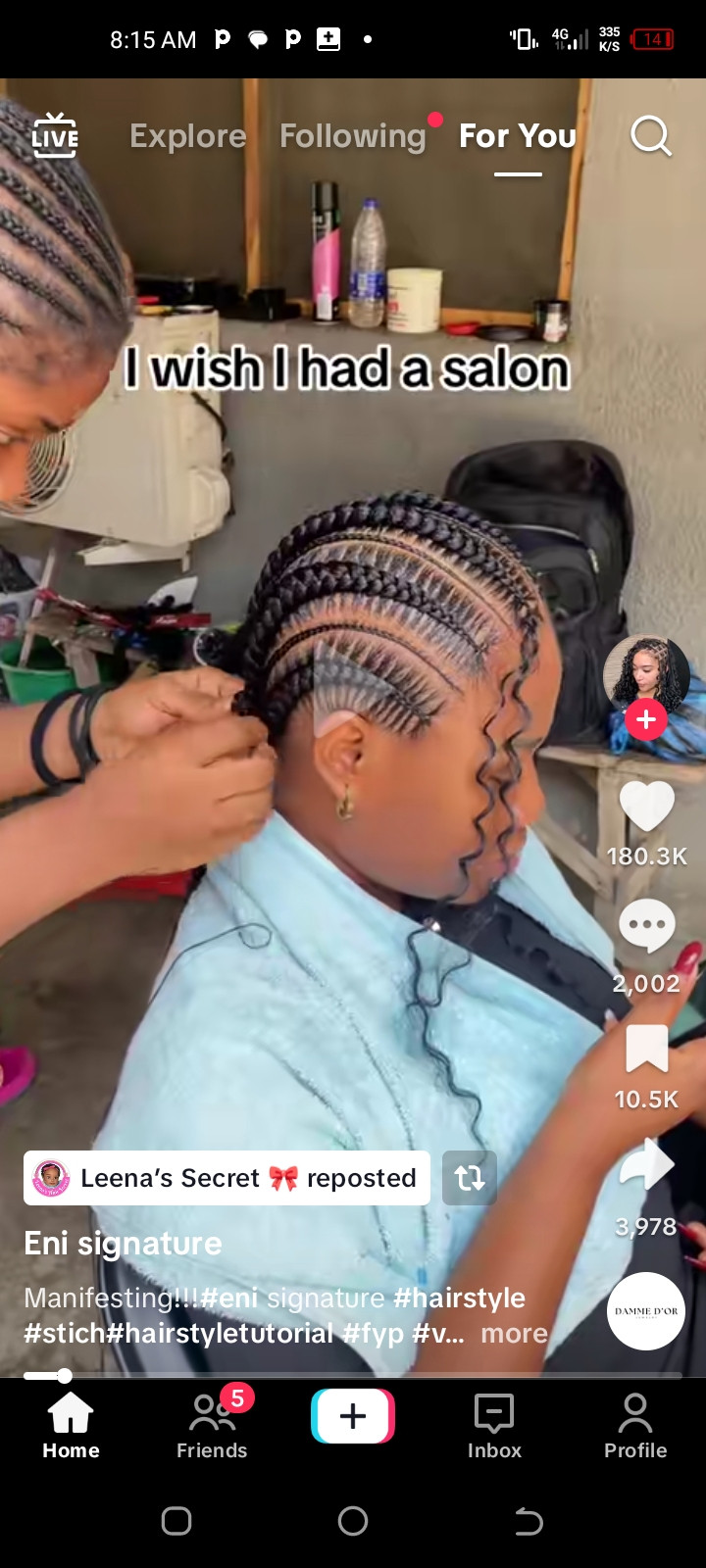Open Leena's Secret reposted label
The image size is (706, 1568).
(x=227, y=1178)
